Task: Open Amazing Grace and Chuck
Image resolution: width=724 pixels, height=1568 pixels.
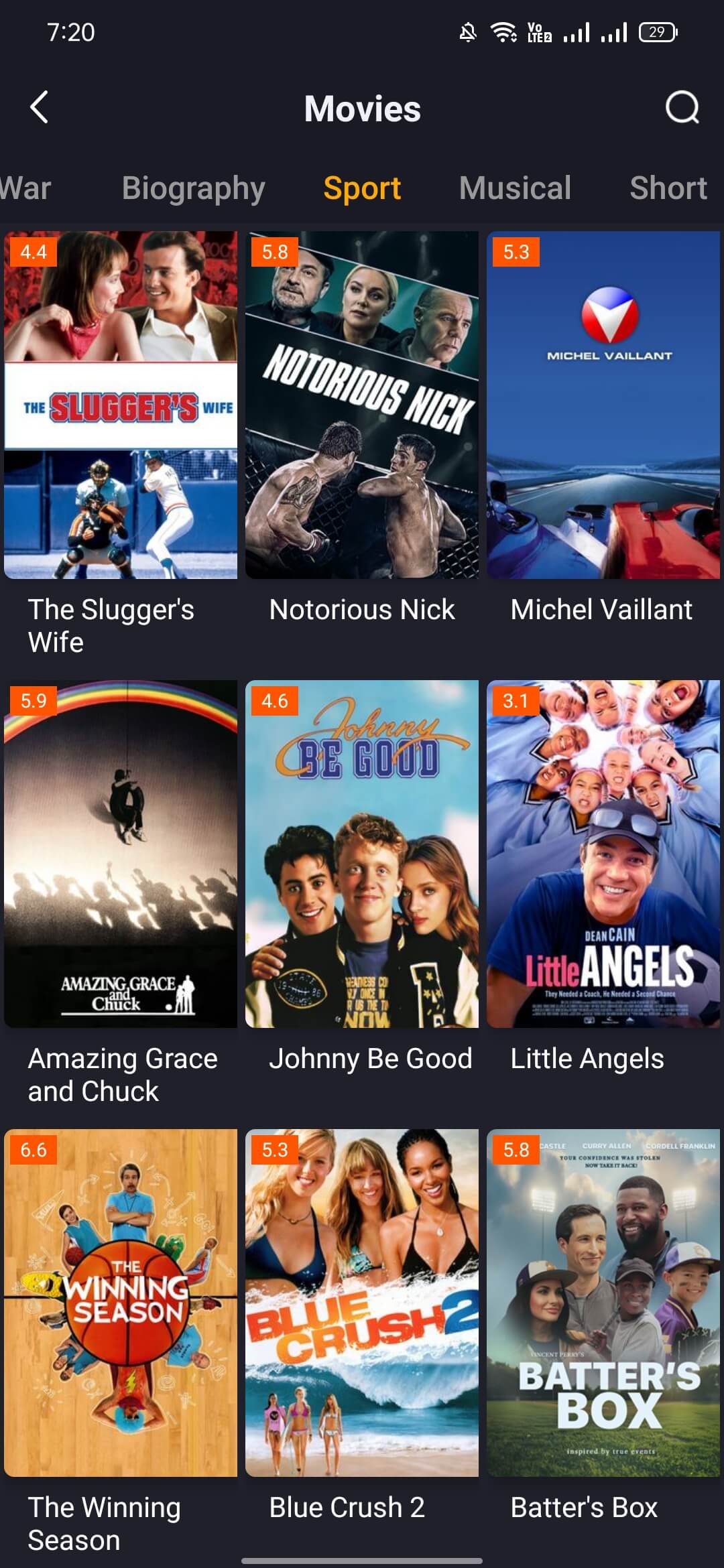Action: [x=121, y=854]
